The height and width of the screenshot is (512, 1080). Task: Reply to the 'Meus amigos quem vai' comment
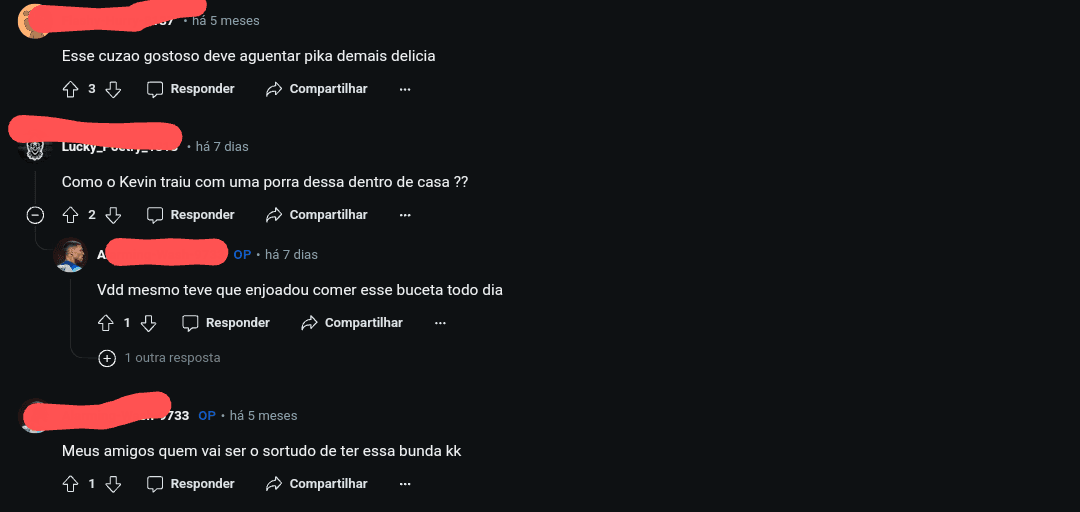191,484
